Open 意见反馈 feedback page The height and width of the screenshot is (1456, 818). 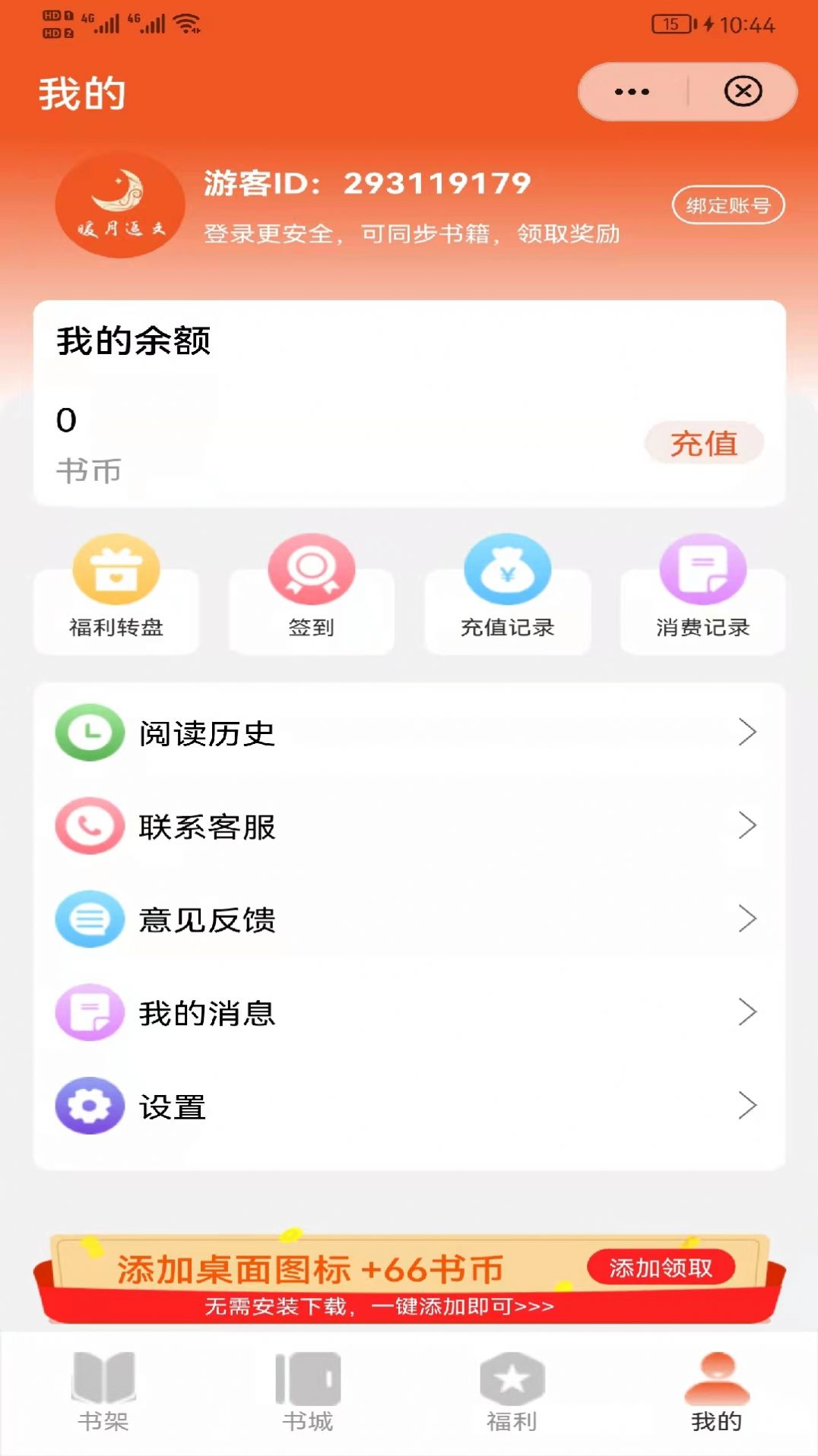(x=409, y=919)
